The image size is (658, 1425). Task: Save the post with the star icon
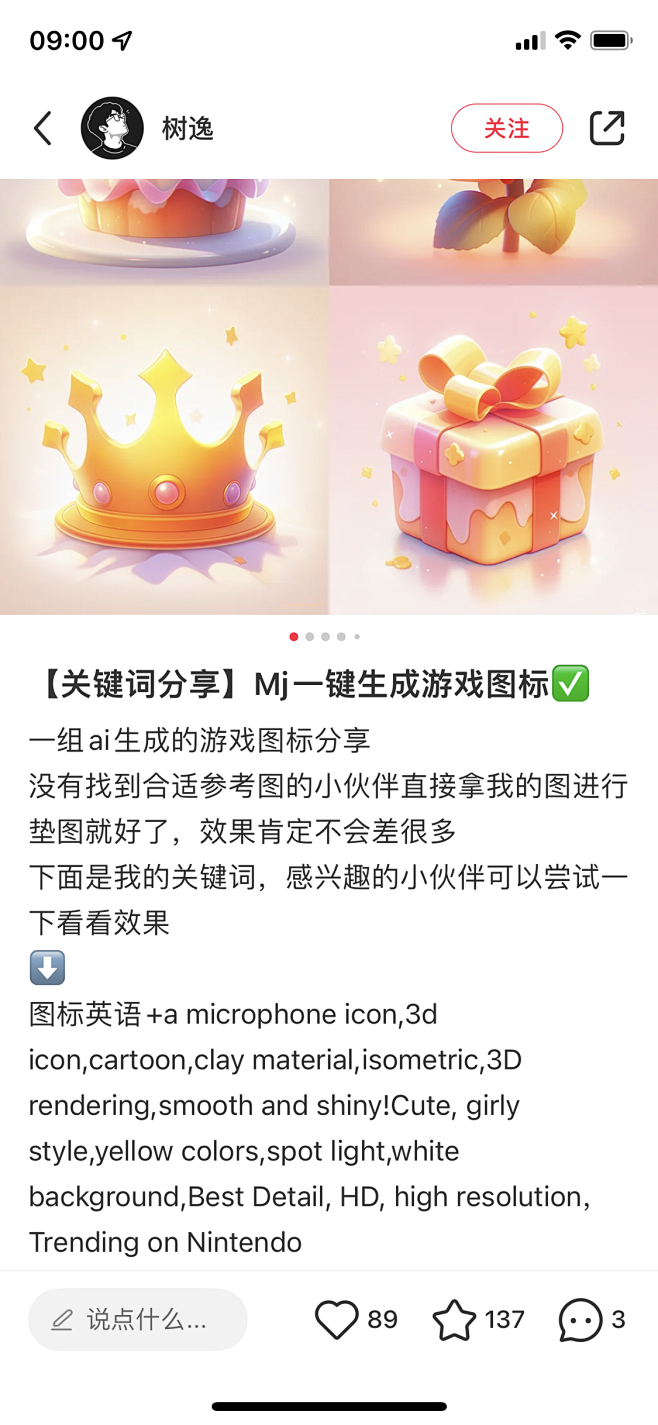[x=454, y=1320]
